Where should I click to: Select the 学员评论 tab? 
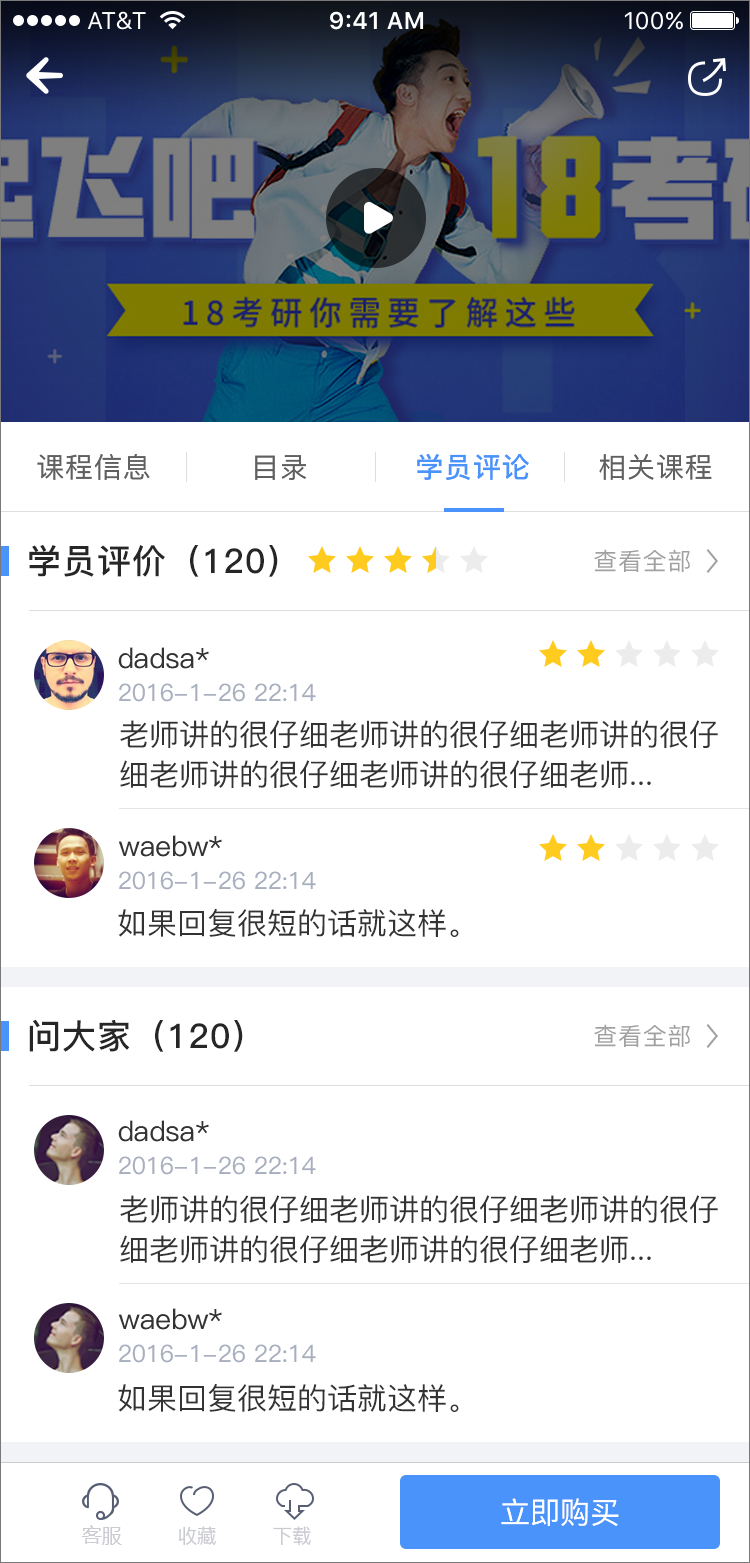[472, 467]
